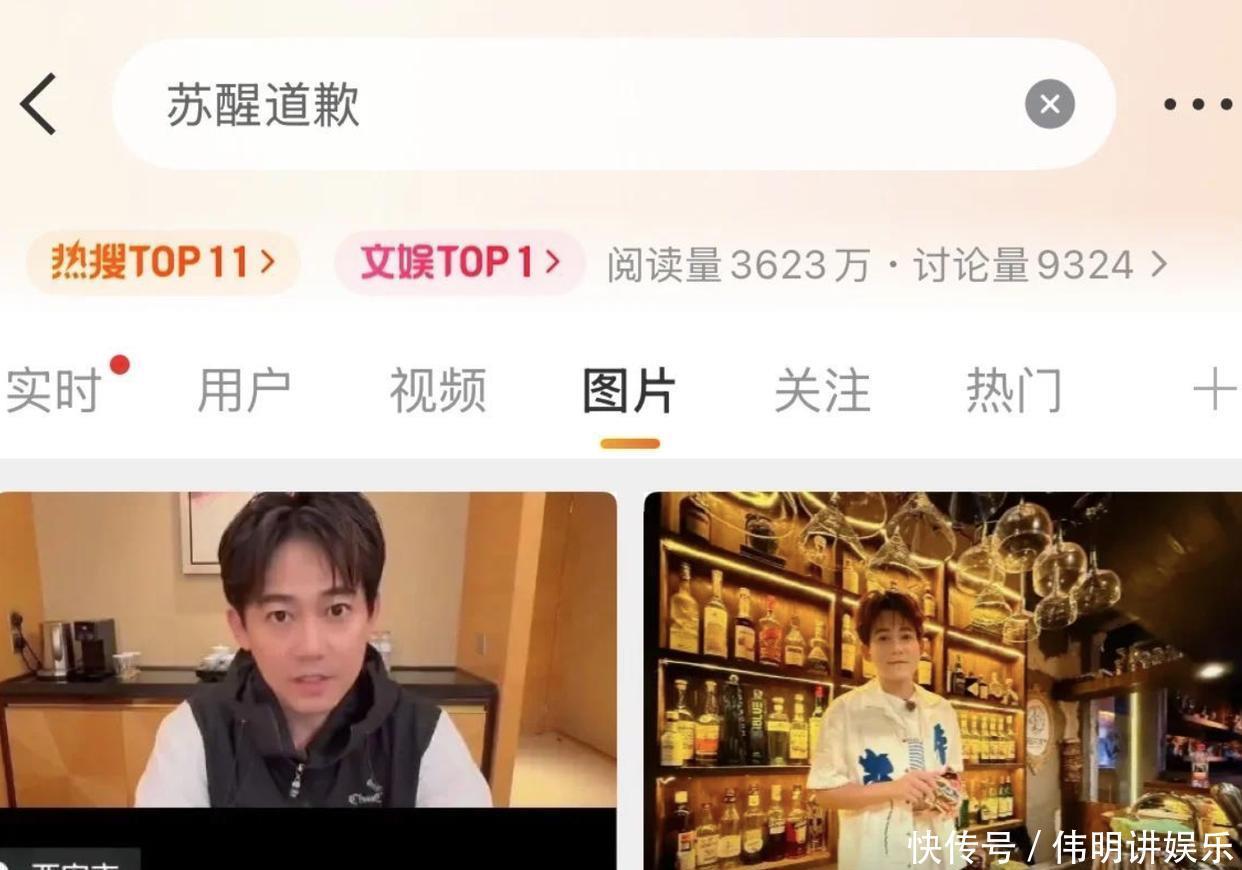
Task: Switch to the 用户 tab
Action: pyautogui.click(x=244, y=390)
